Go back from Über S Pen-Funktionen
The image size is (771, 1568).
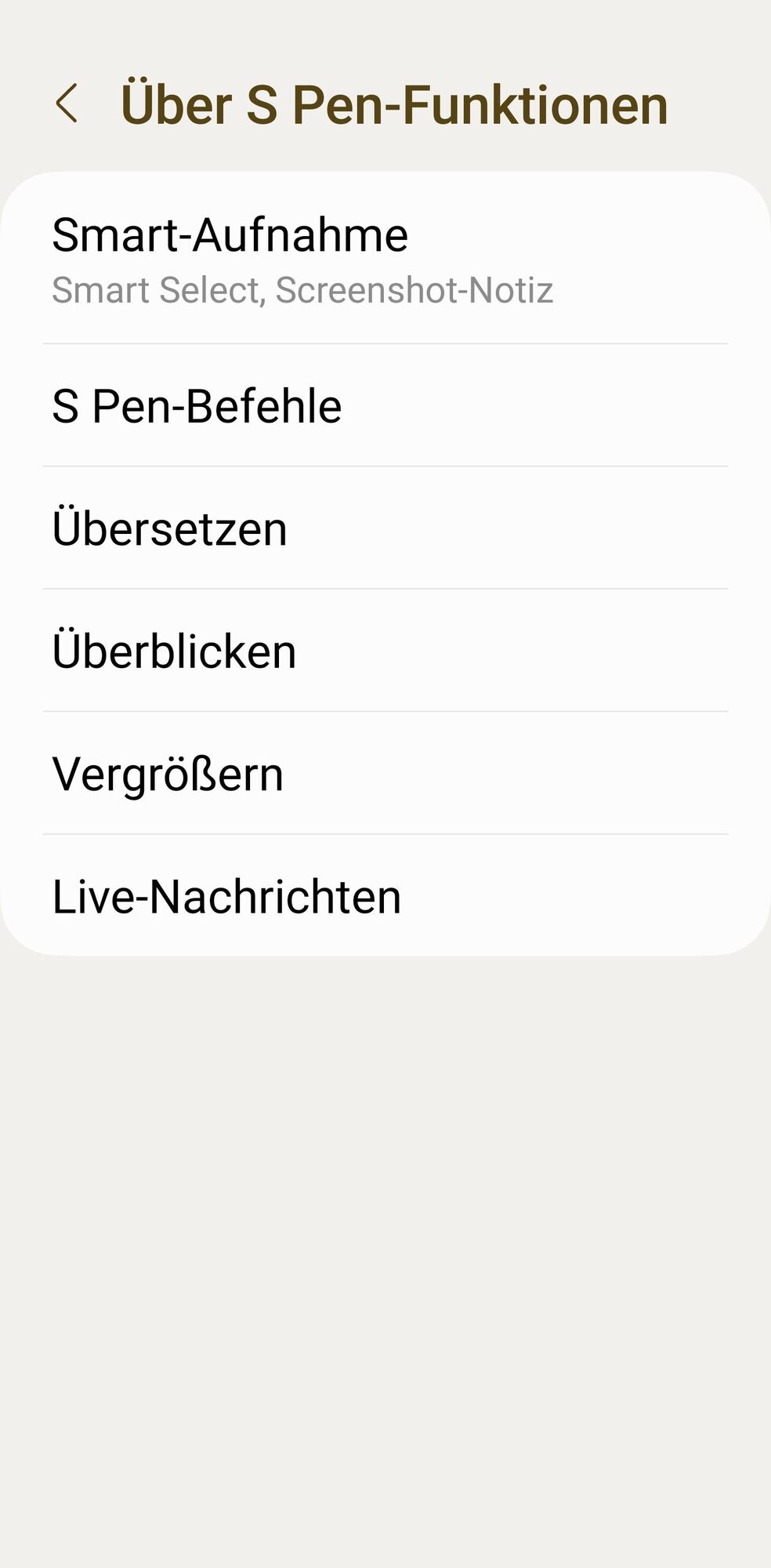(67, 103)
